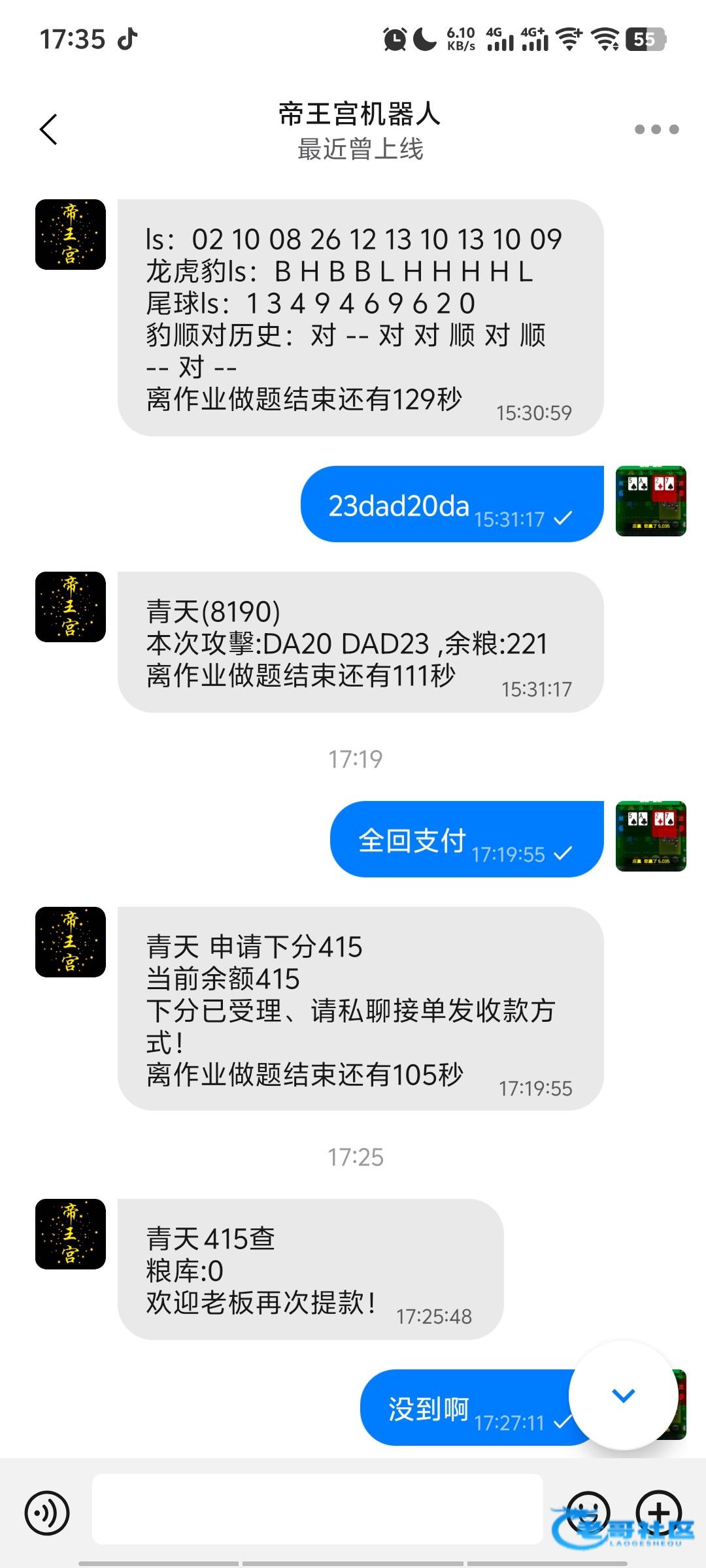This screenshot has height=1568, width=706.
Task: Open chat title 帝王宫机器人 details
Action: coord(360,115)
